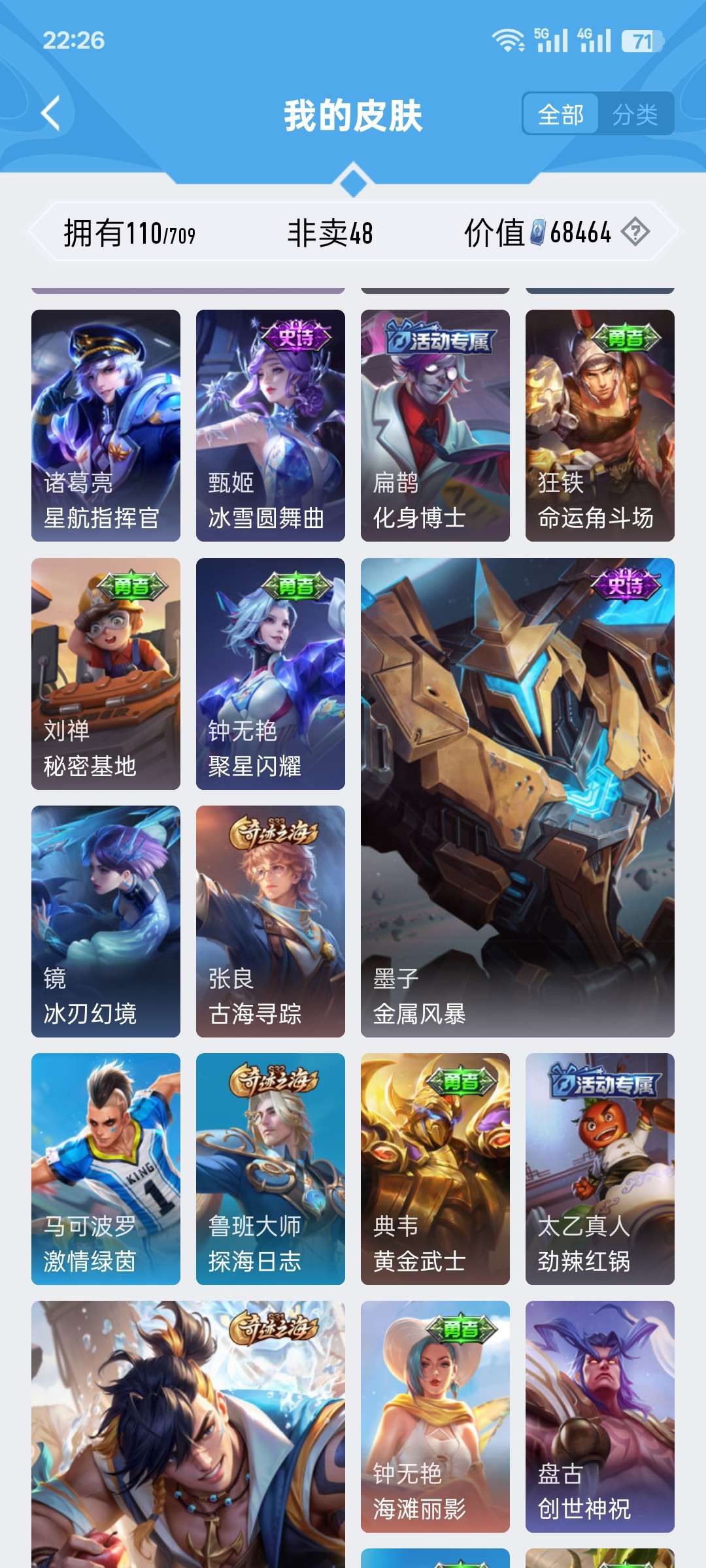This screenshot has height=1568, width=706.
Task: Switch to the 分类 tab
Action: pyautogui.click(x=635, y=114)
